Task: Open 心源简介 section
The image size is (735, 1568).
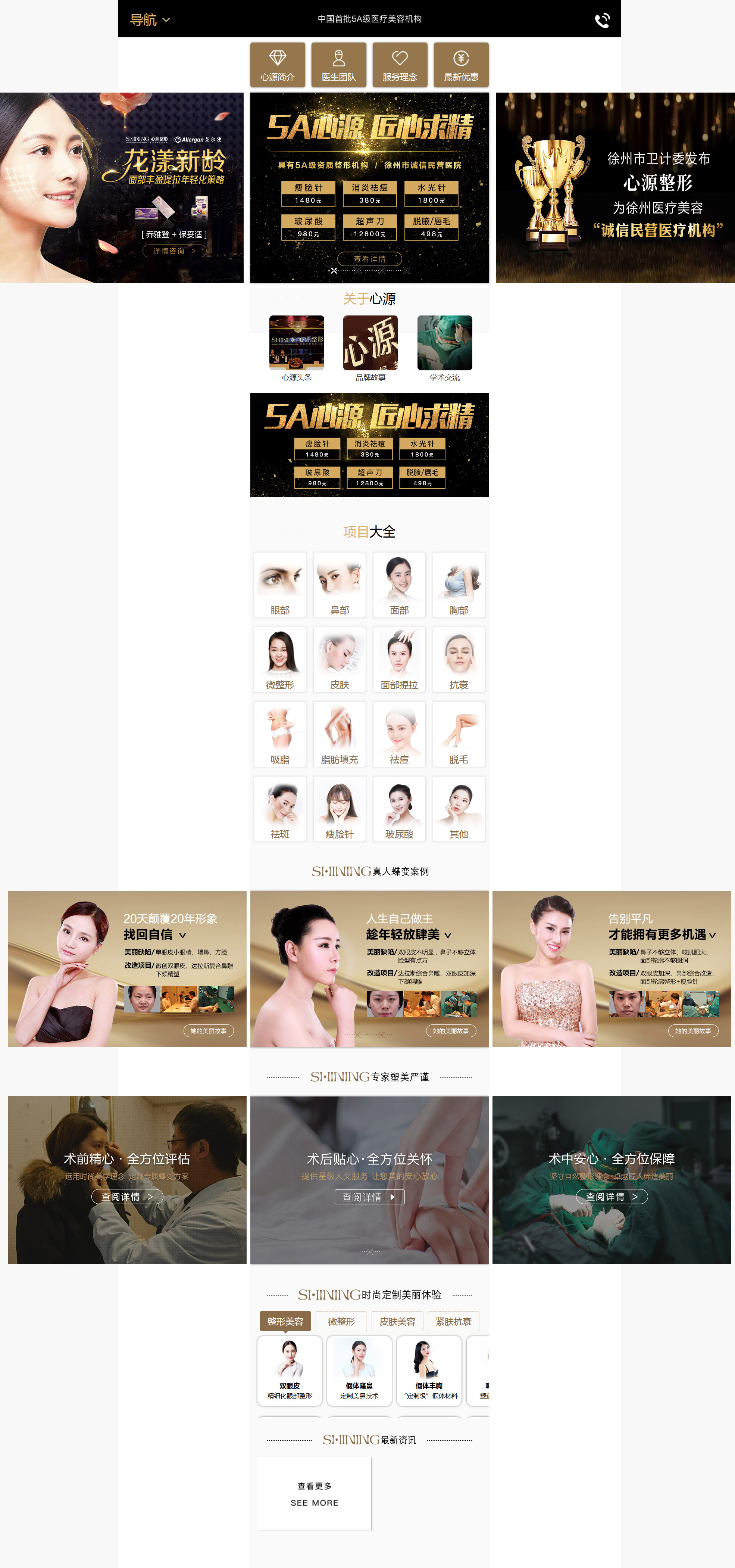Action: 278,65
